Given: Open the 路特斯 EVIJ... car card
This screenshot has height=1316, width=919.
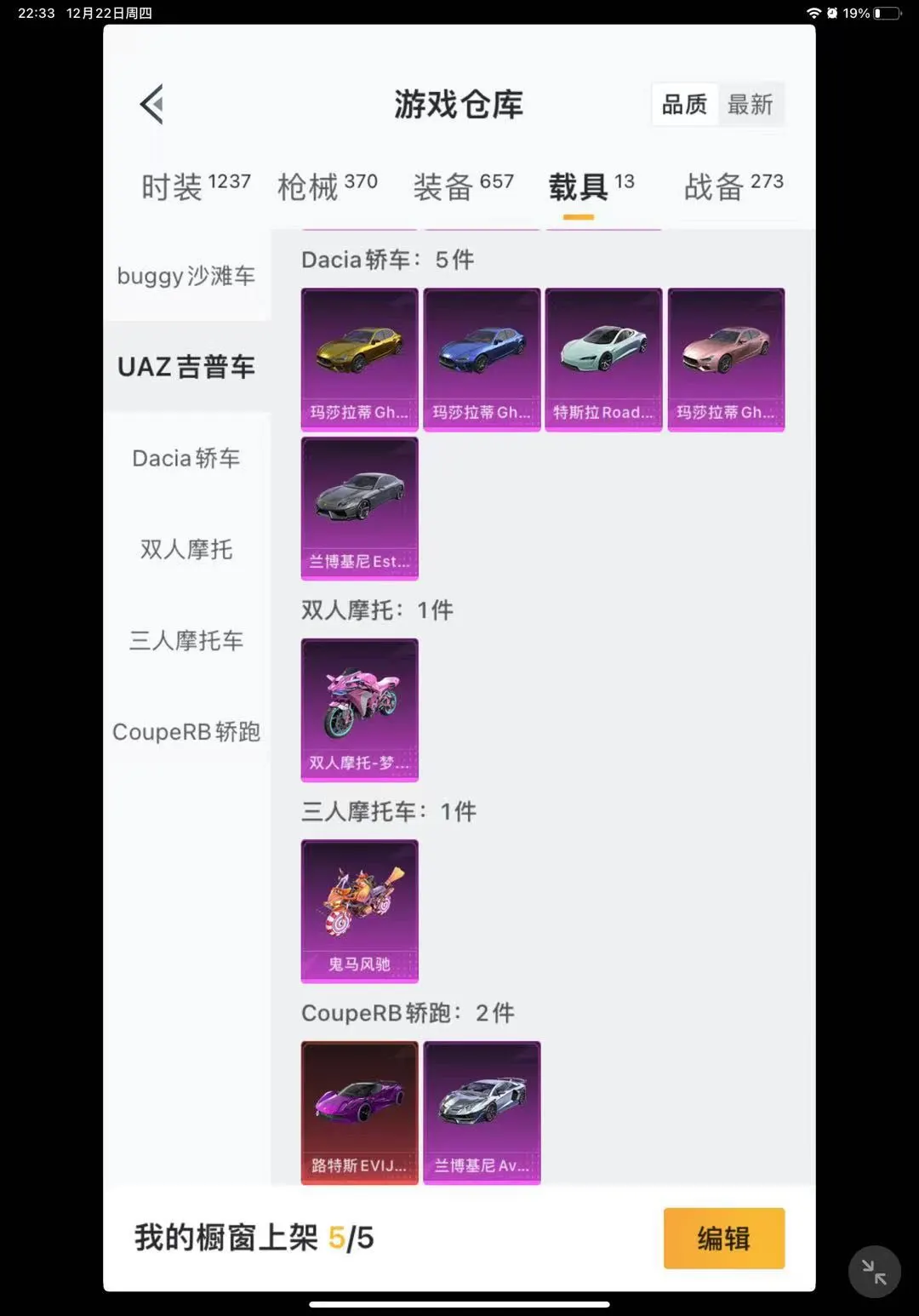Looking at the screenshot, I should pos(359,1112).
